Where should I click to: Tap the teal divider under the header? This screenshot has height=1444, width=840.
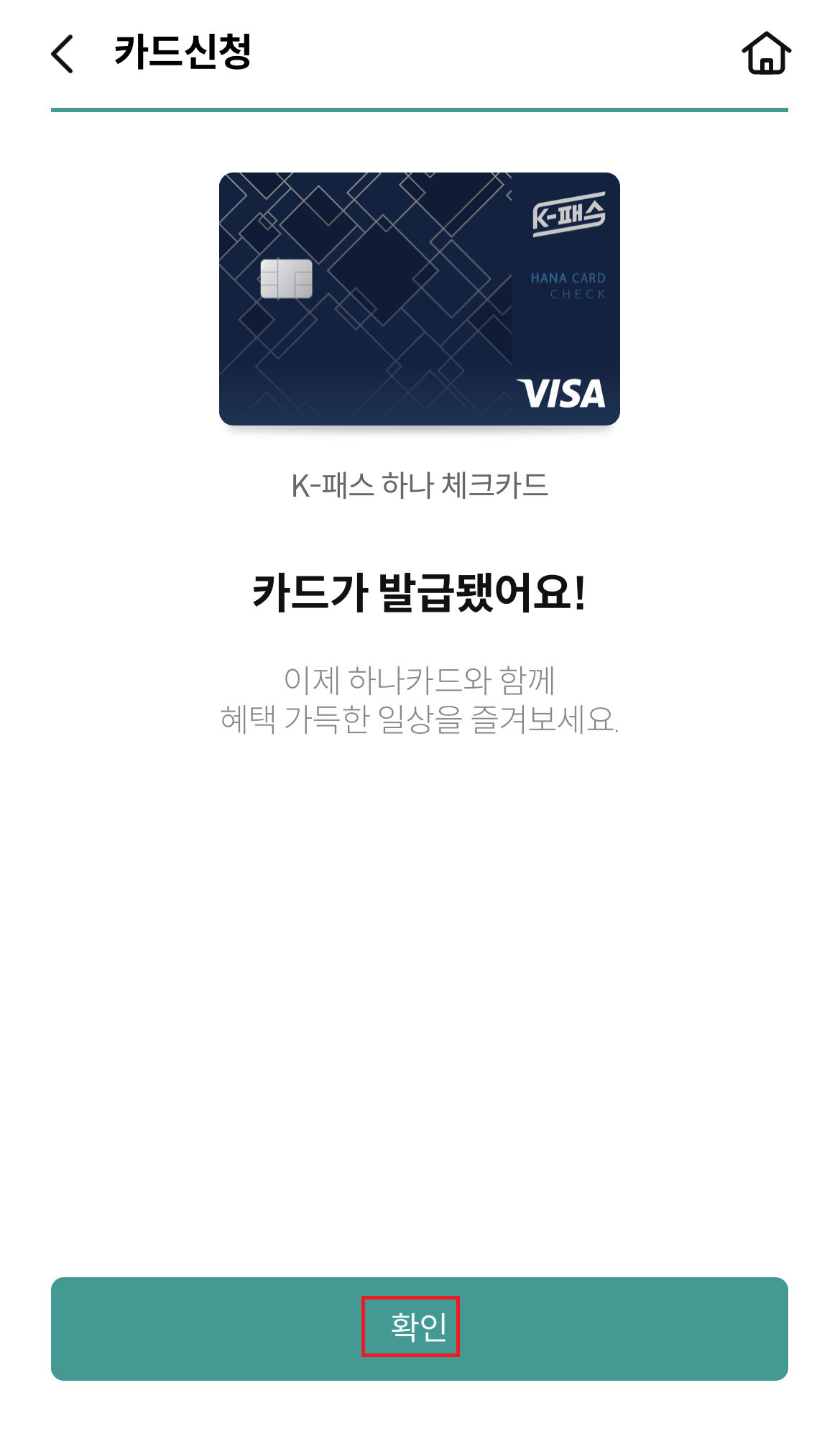(420, 109)
